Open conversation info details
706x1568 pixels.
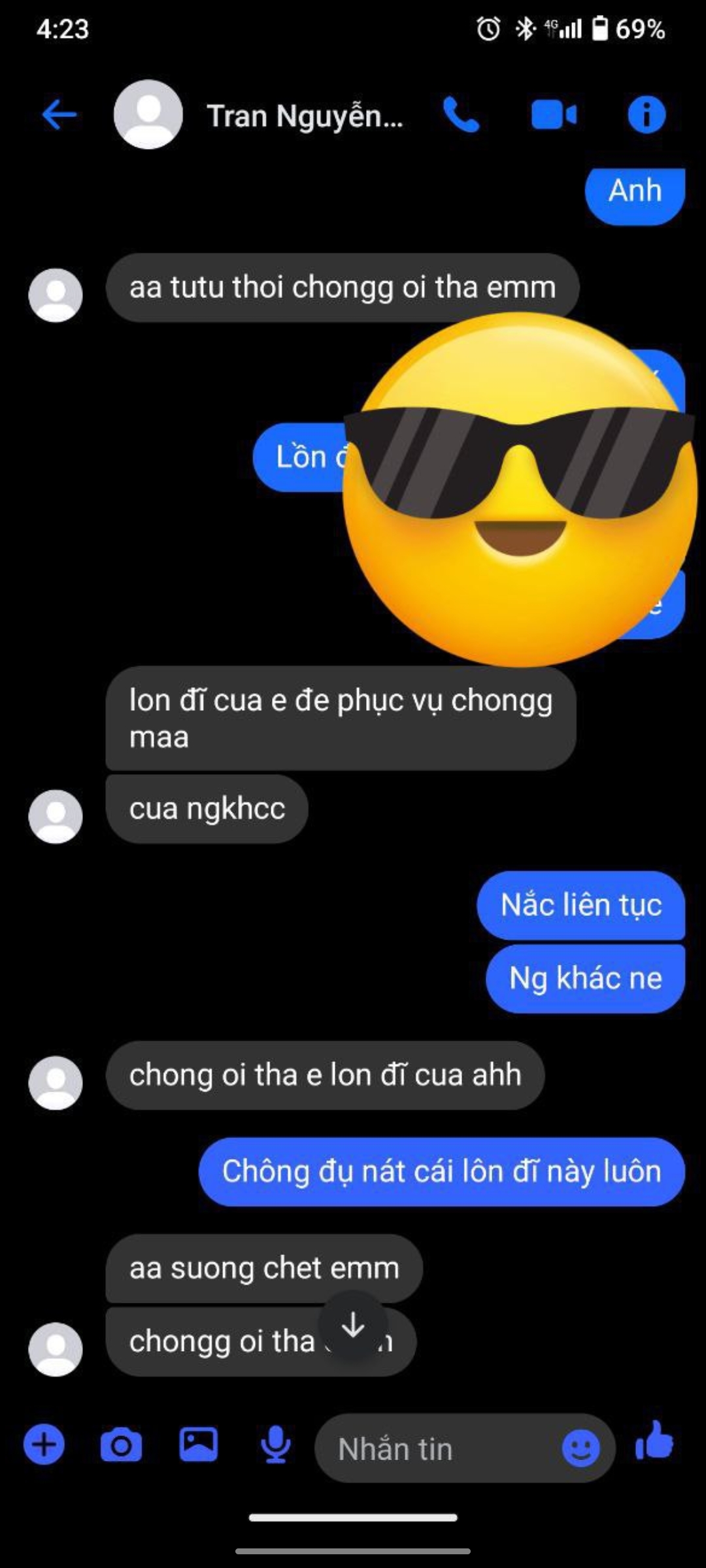(x=647, y=115)
